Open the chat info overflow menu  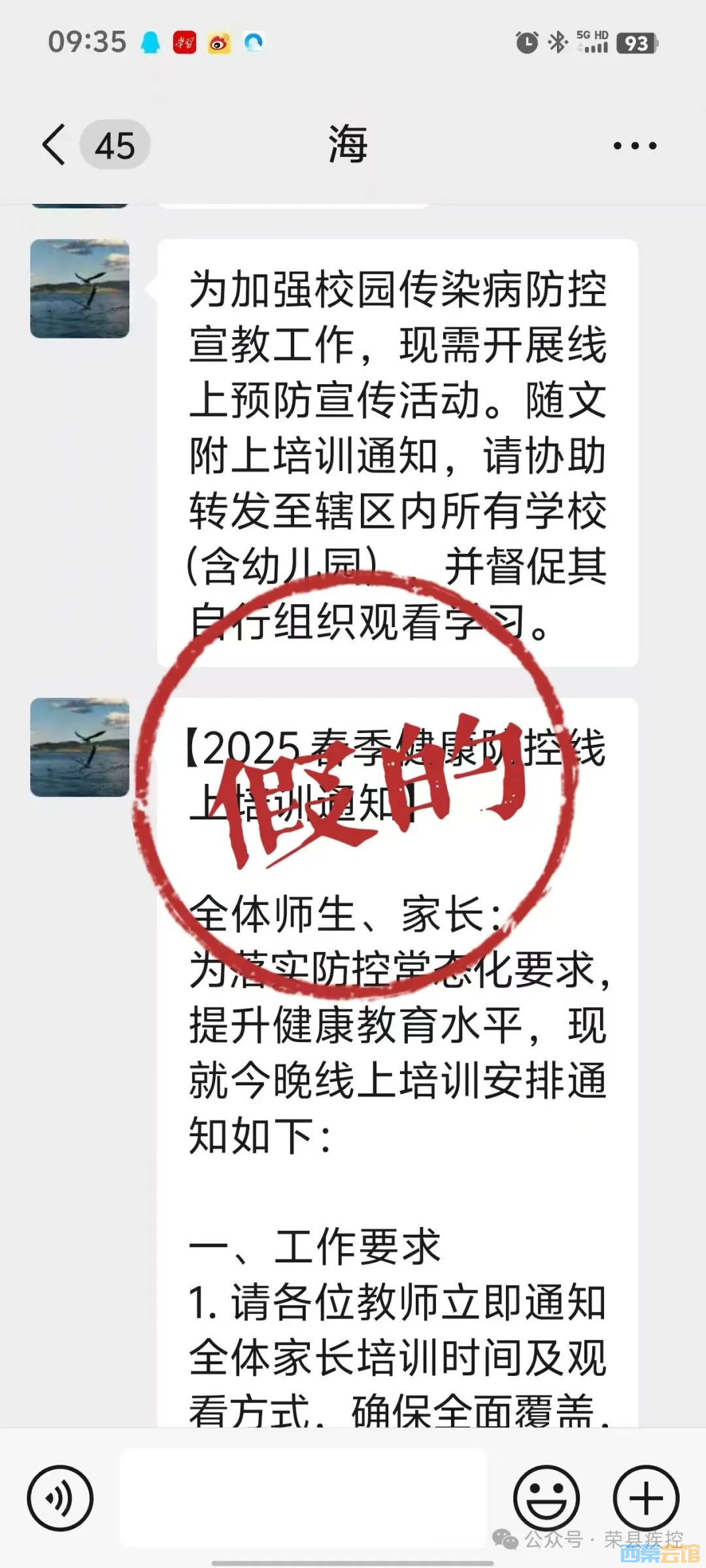635,145
